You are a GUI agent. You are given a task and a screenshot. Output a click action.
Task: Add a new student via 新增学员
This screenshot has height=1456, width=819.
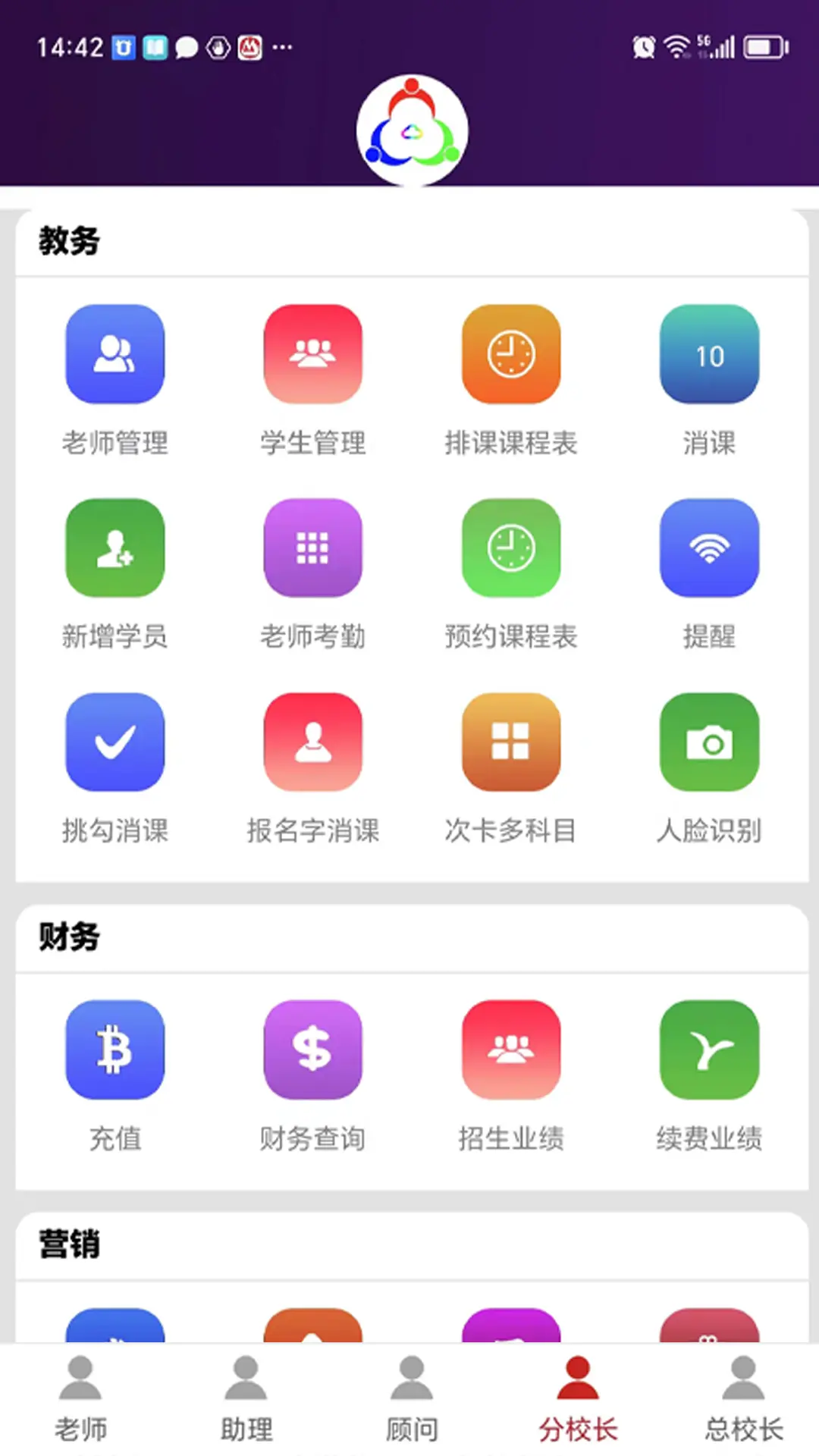[x=115, y=548]
